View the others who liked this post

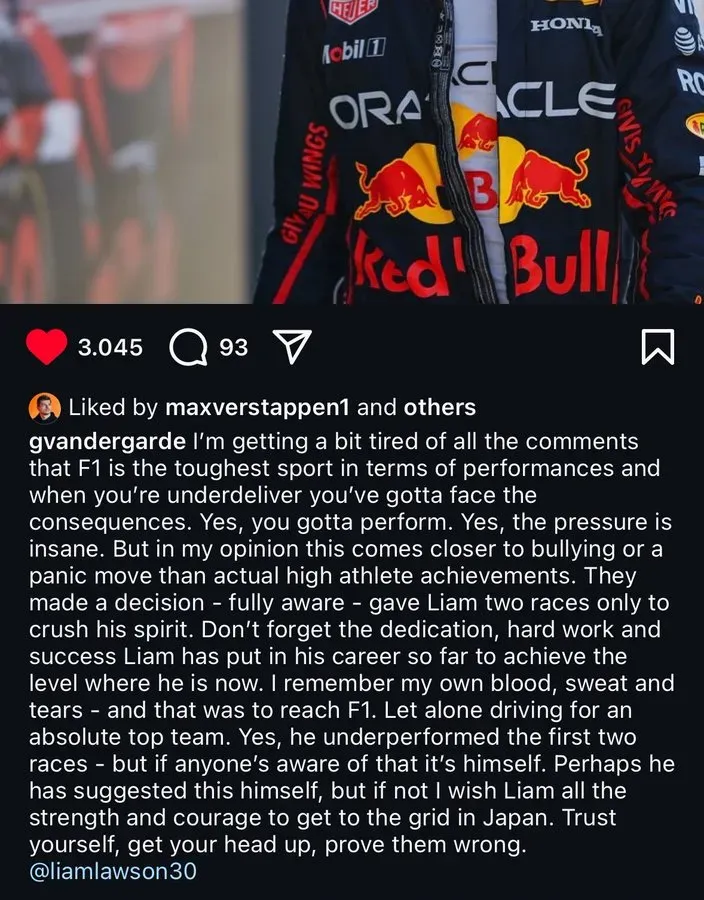[x=439, y=408]
